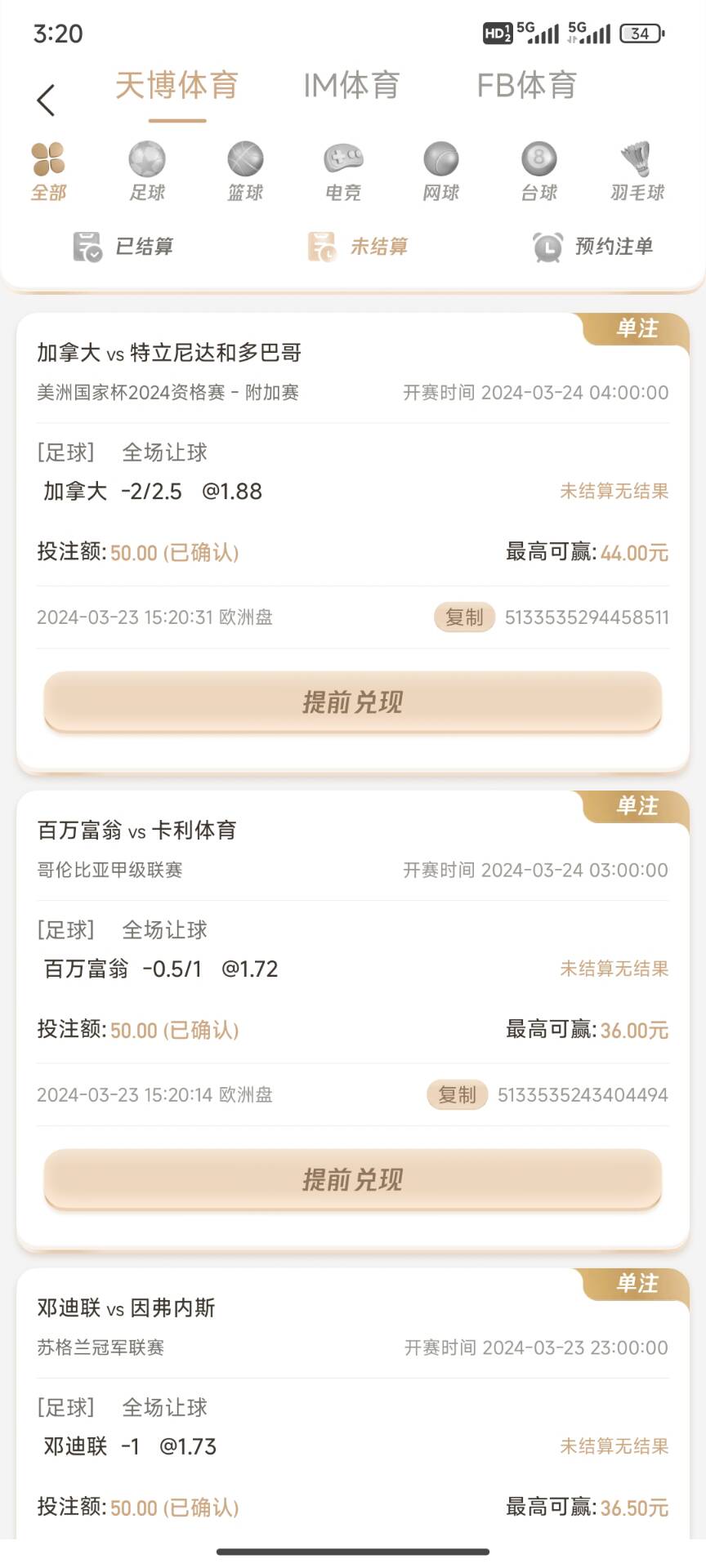Filter bets by 篮球

[245, 171]
